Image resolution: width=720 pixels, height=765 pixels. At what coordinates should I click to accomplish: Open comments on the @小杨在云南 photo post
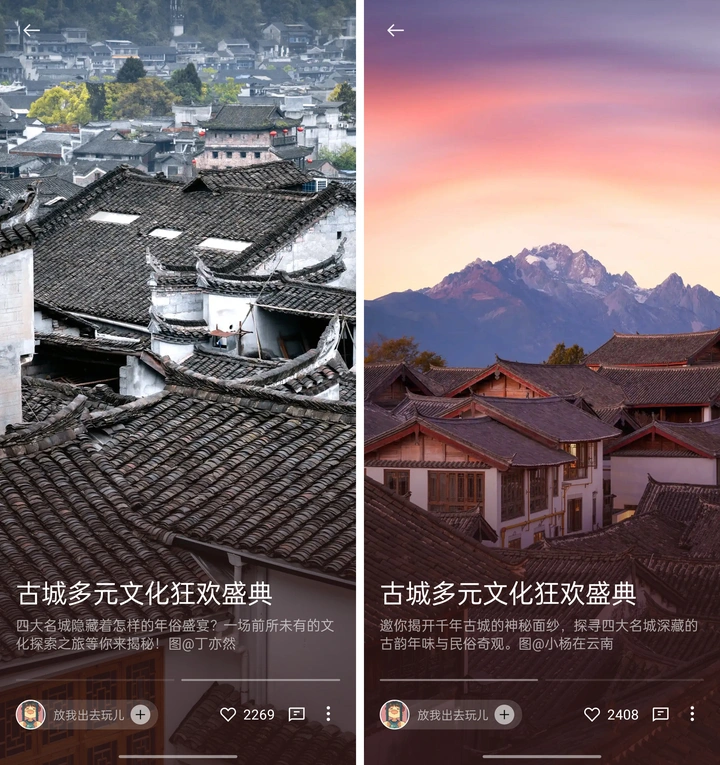[x=660, y=714]
